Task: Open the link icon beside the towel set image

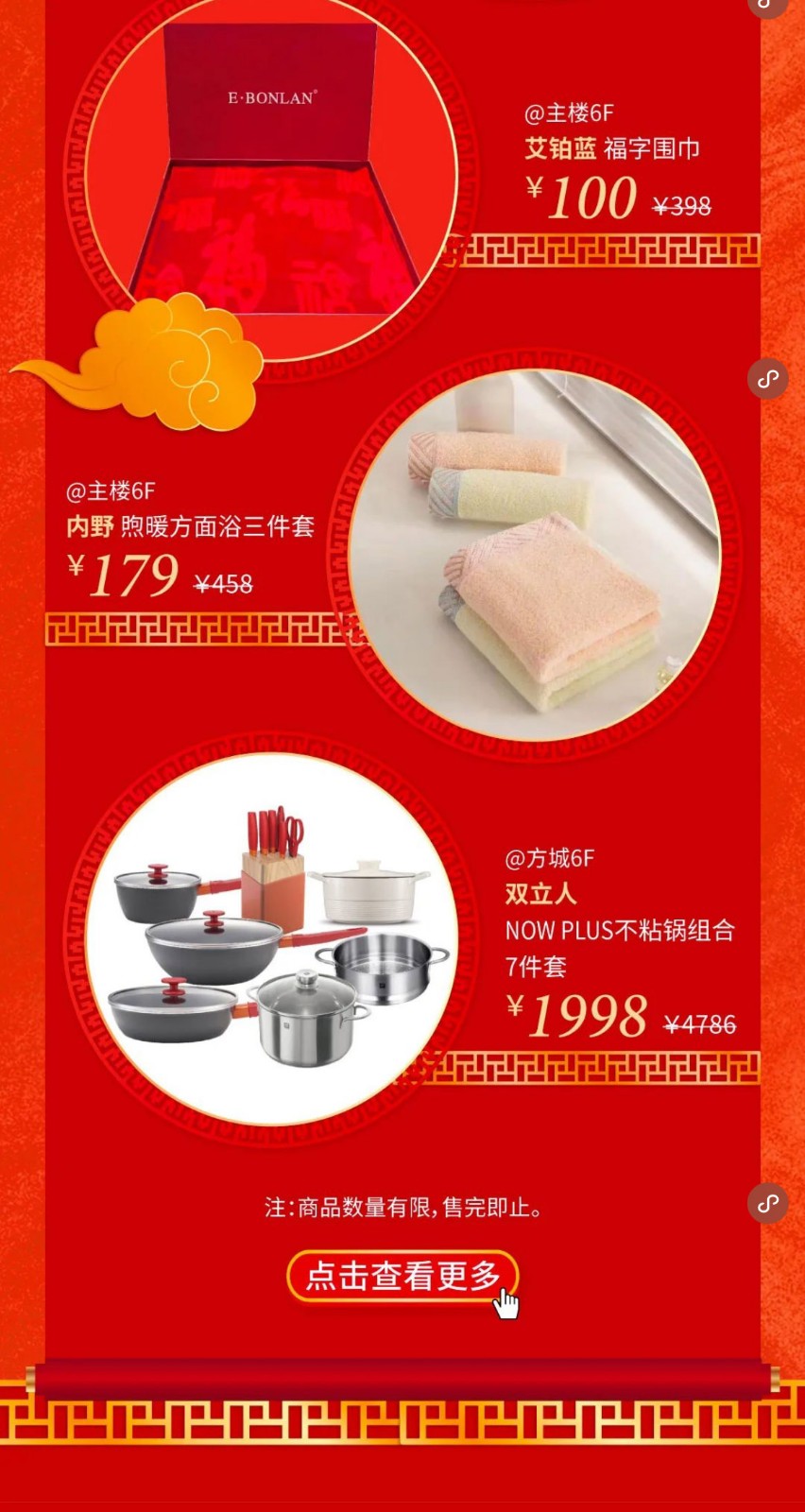Action: (767, 379)
